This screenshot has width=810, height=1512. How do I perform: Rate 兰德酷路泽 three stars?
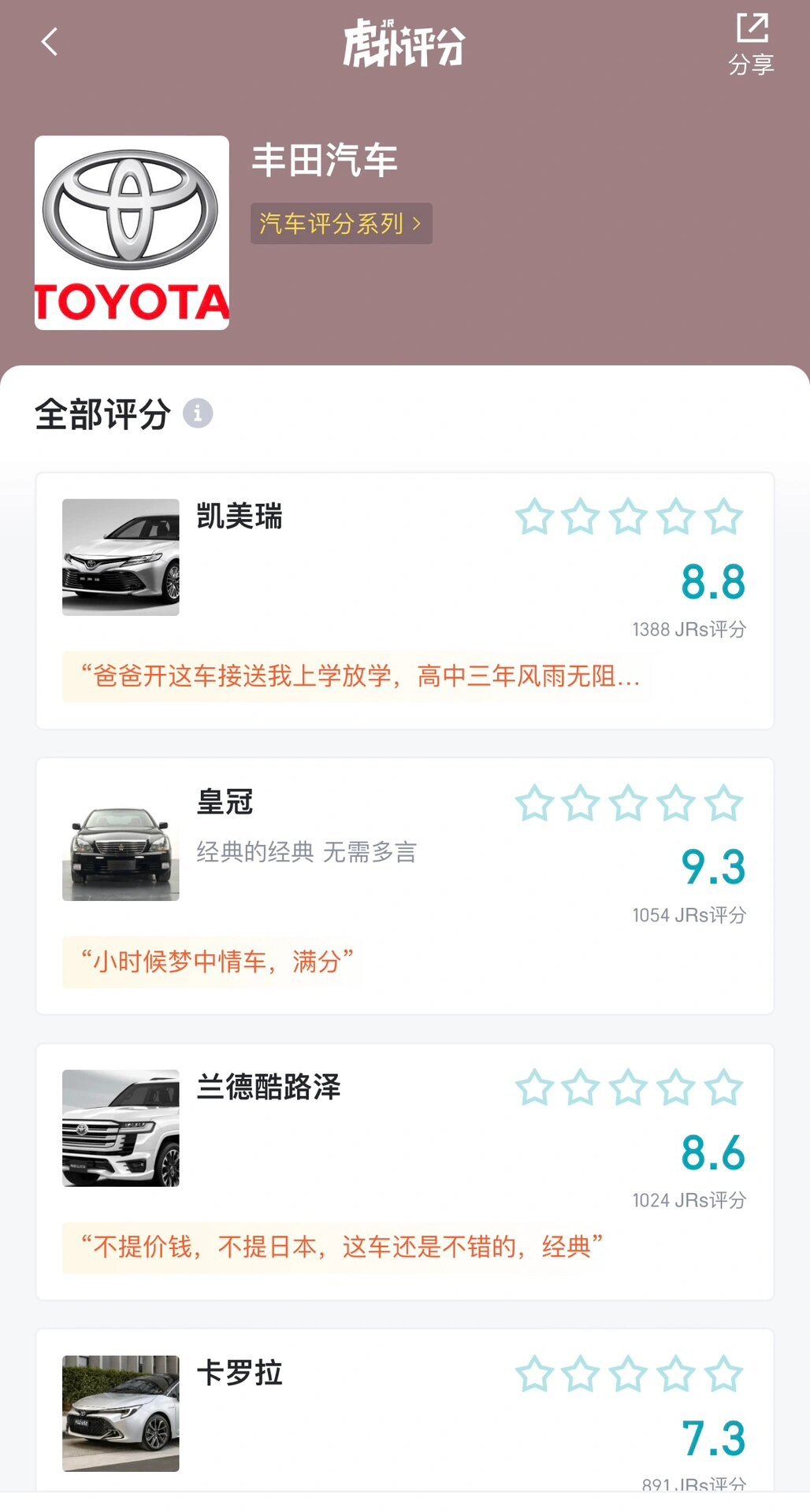[x=629, y=1088]
